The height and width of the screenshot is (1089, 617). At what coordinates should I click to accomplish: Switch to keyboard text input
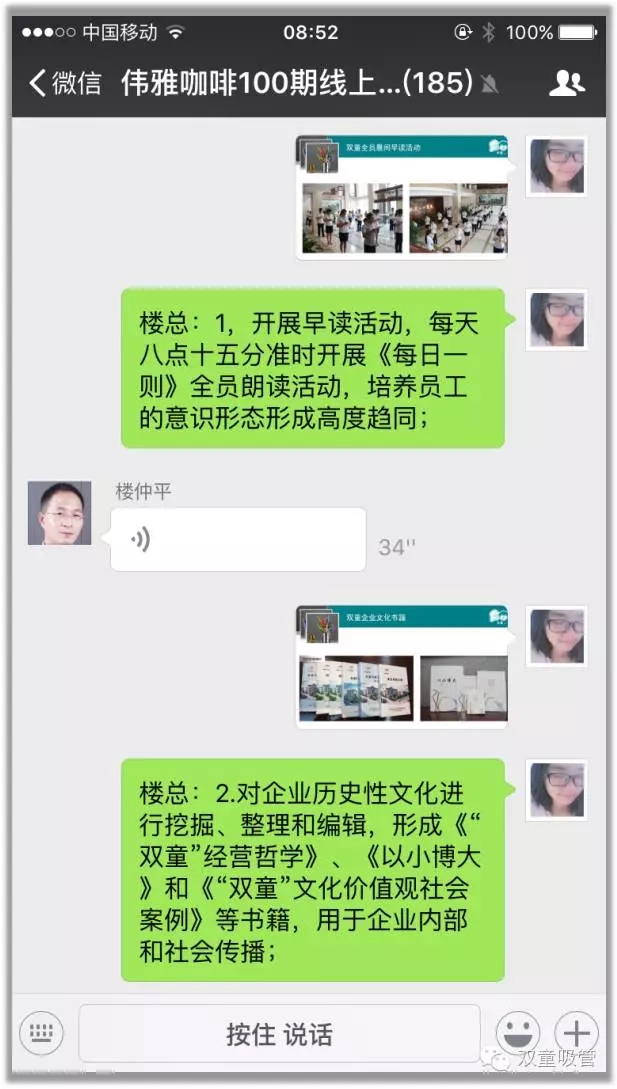tap(41, 1033)
